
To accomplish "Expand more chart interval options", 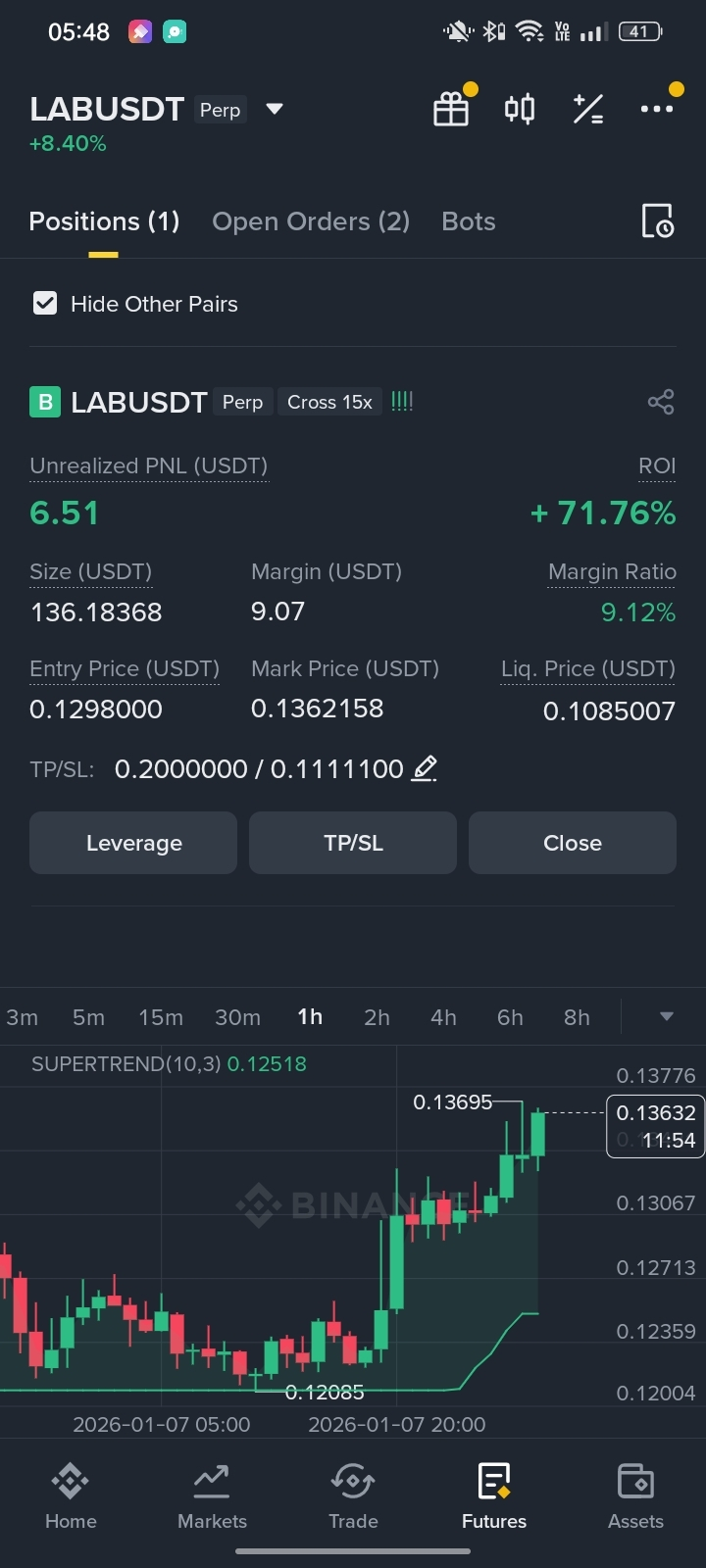I will (667, 1017).
